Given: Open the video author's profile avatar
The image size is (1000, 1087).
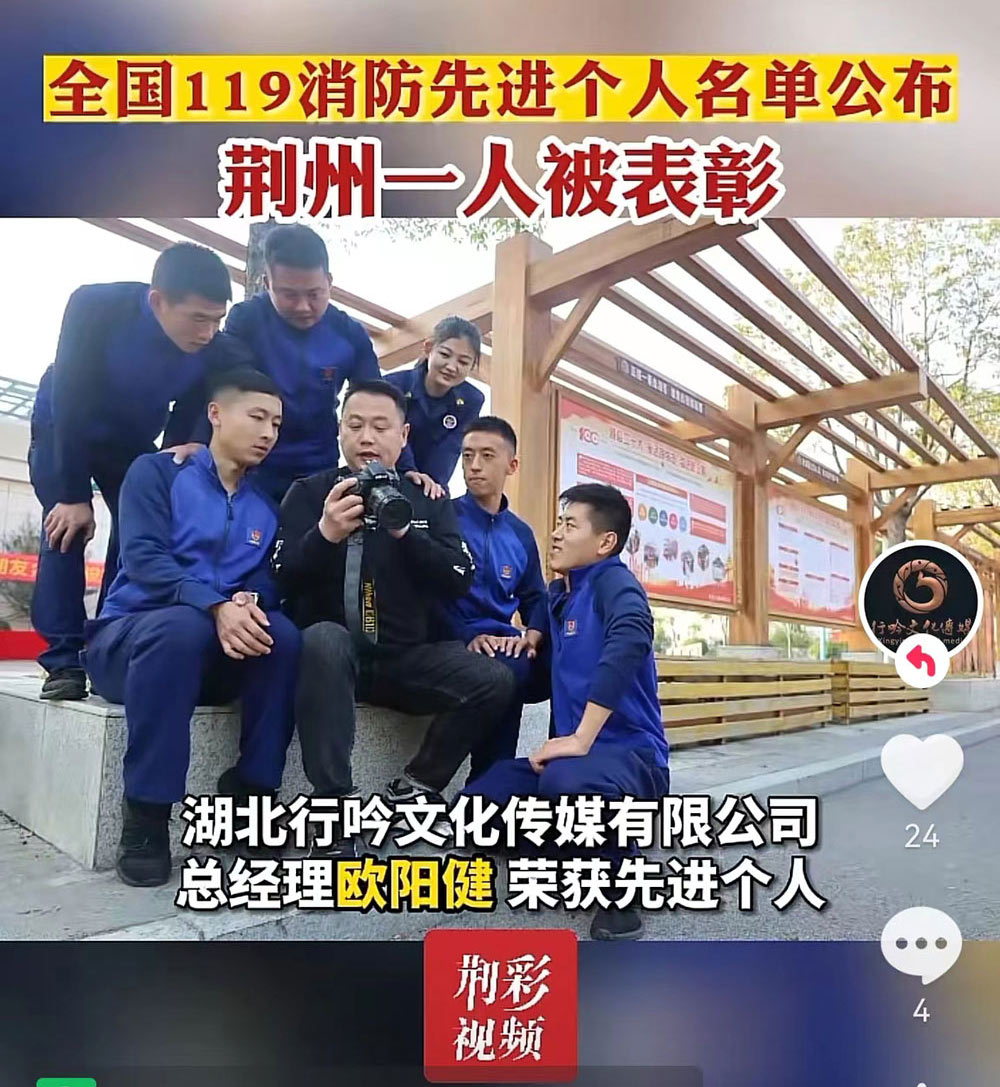Looking at the screenshot, I should pyautogui.click(x=920, y=598).
